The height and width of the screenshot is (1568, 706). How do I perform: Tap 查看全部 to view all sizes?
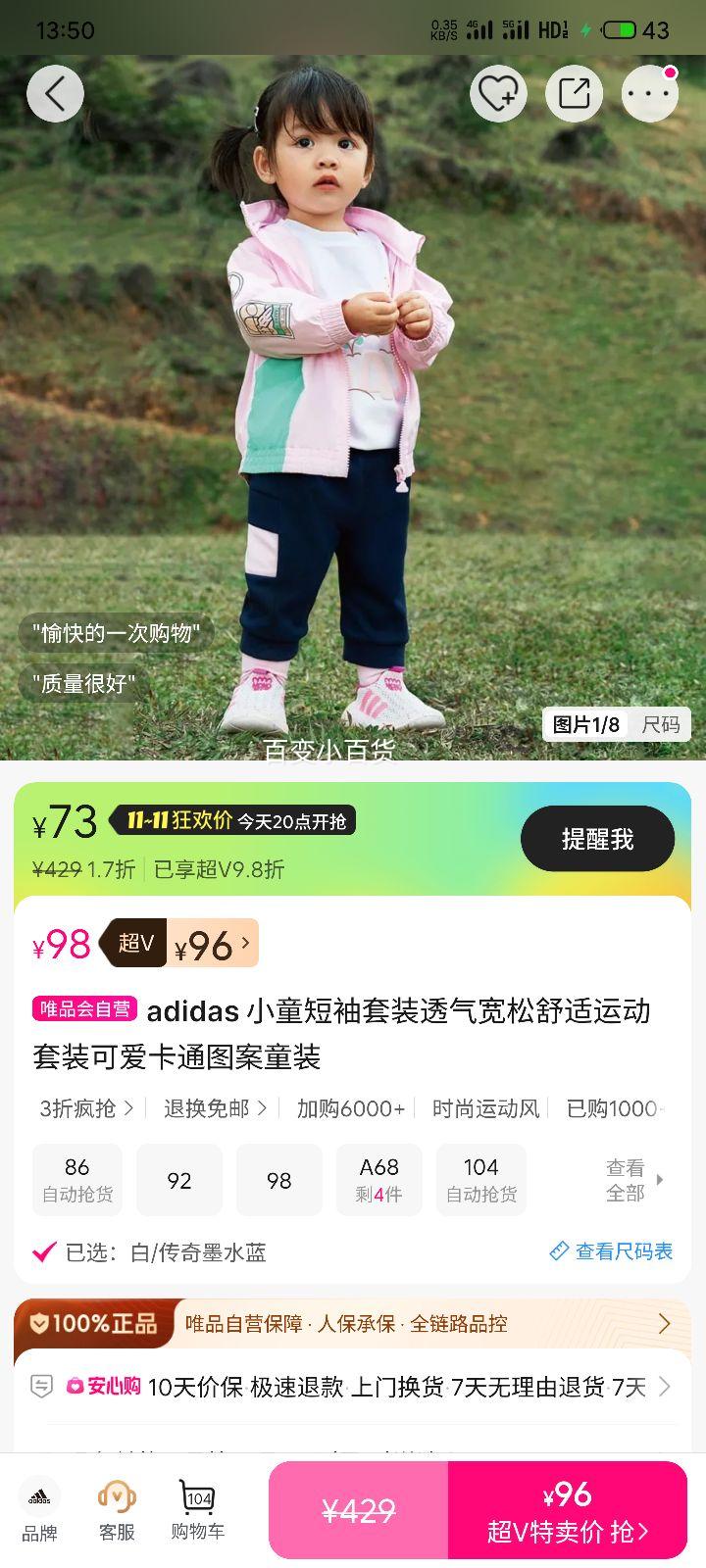[x=632, y=1180]
